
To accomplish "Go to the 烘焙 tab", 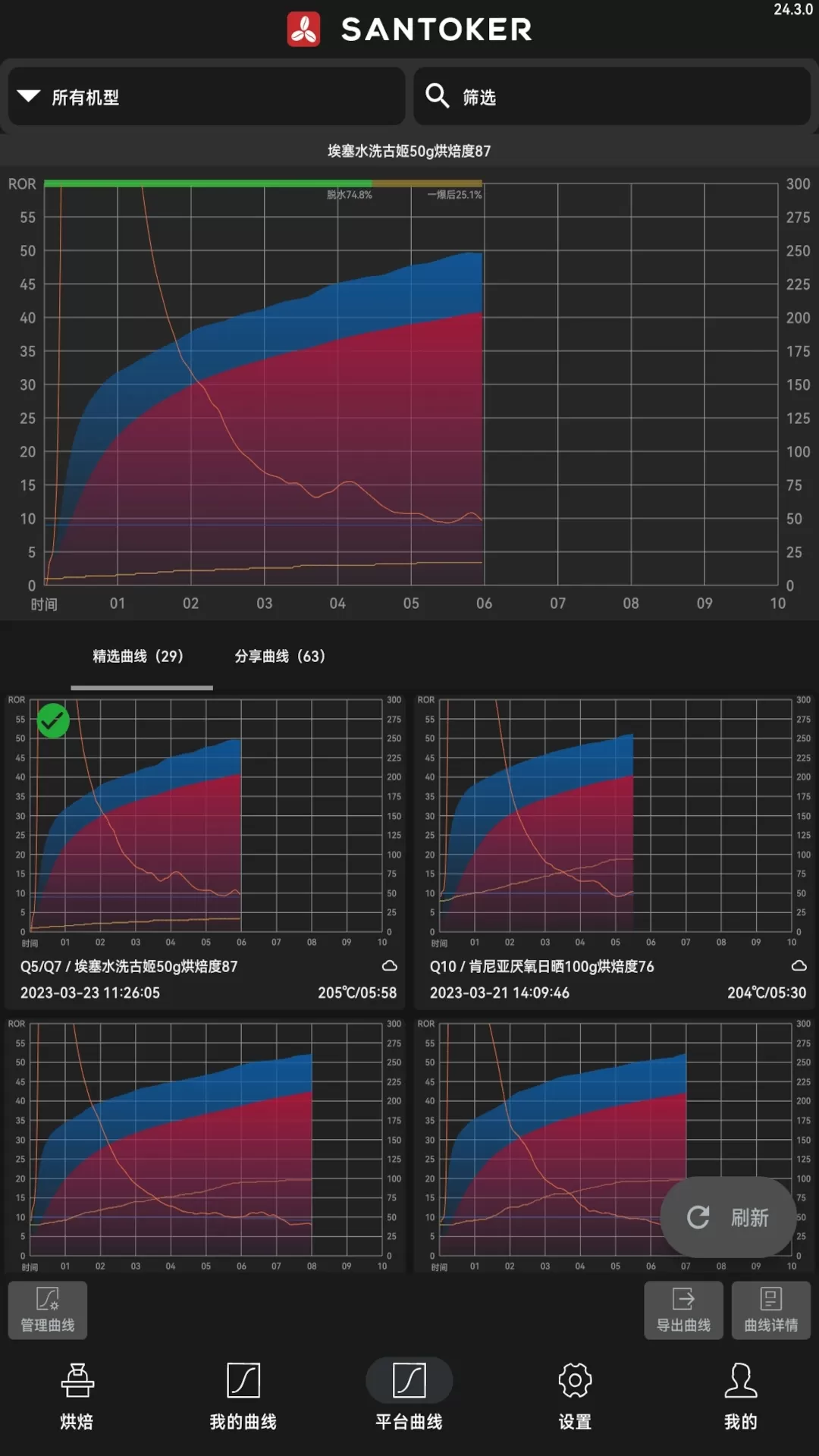I will tap(77, 1397).
